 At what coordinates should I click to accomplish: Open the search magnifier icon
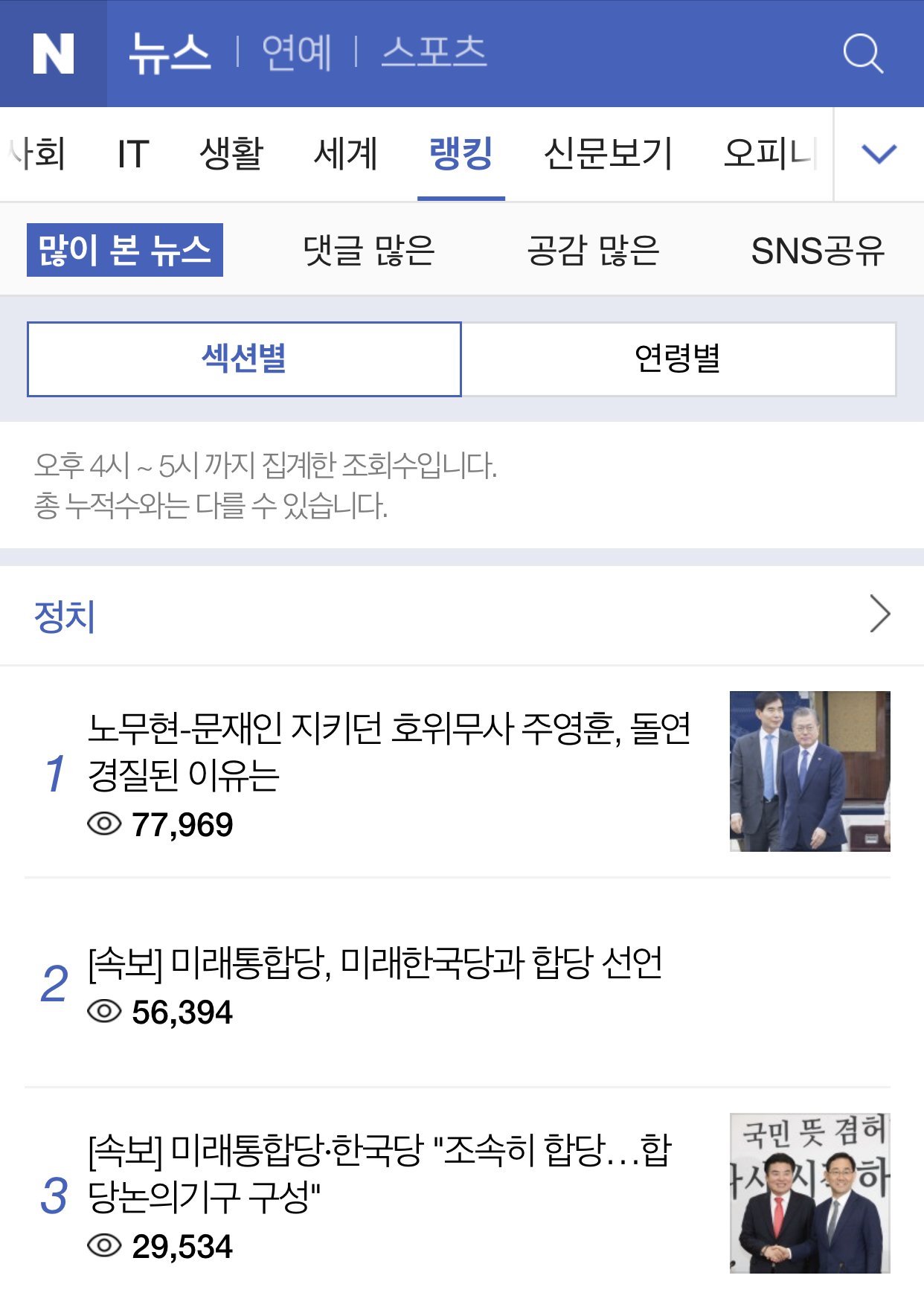tap(863, 54)
